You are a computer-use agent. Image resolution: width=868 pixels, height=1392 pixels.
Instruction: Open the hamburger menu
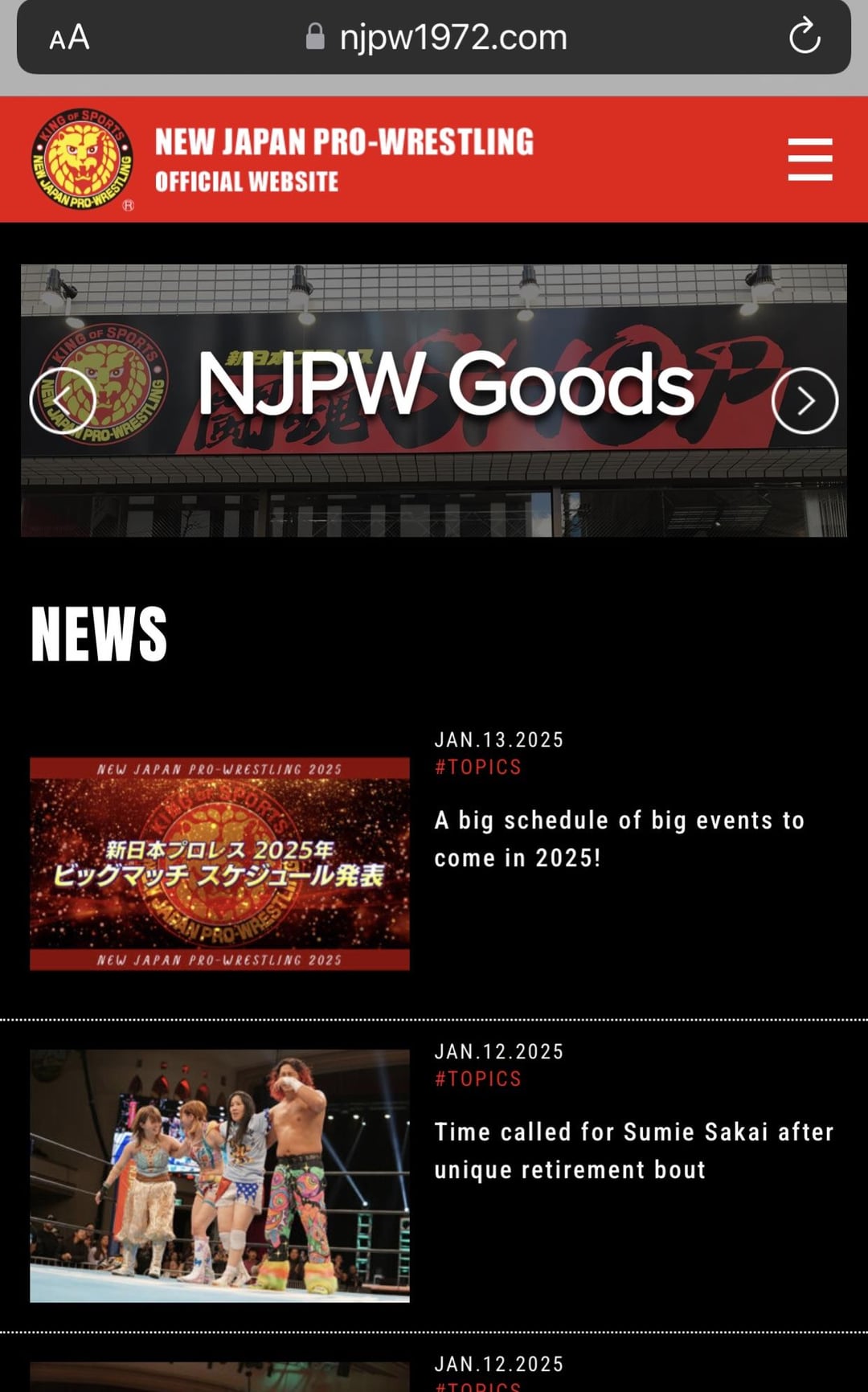(x=809, y=159)
